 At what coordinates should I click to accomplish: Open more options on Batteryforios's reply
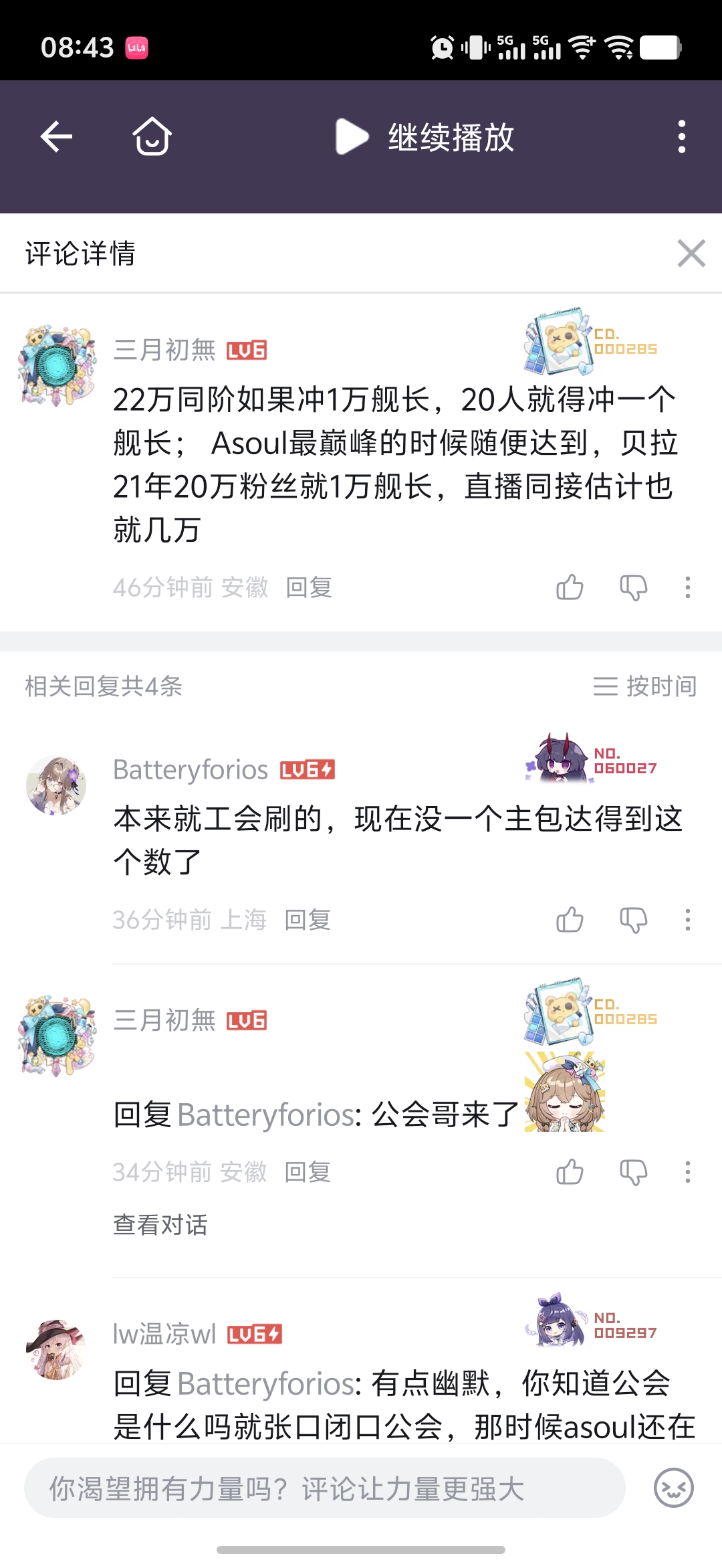point(687,920)
